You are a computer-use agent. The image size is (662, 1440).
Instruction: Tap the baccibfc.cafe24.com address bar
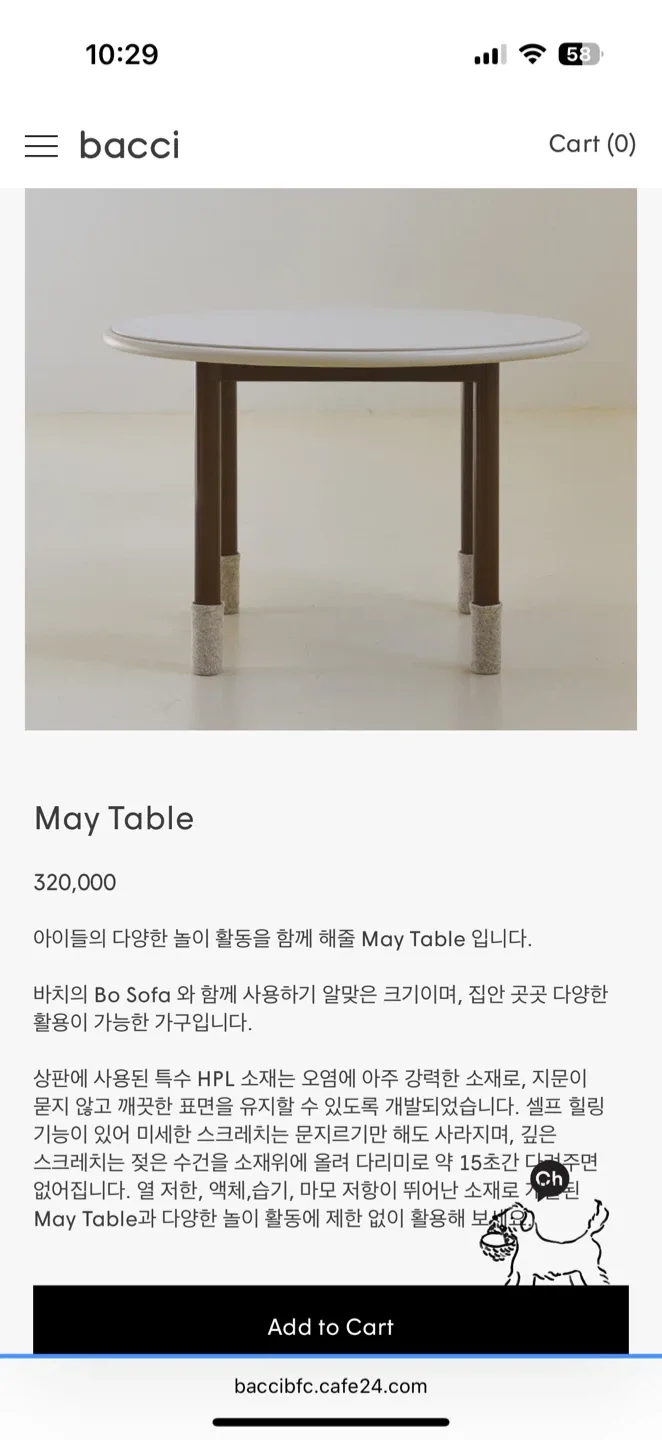point(331,1386)
